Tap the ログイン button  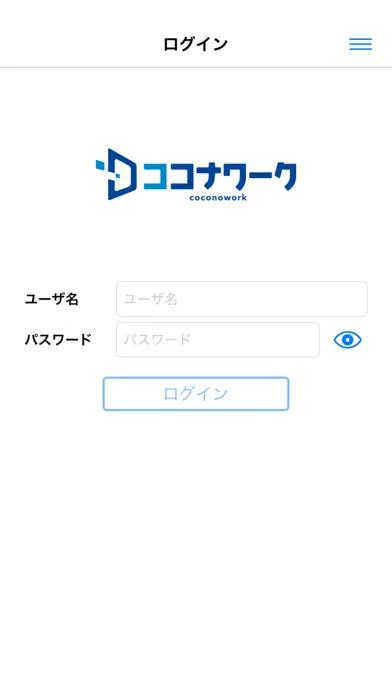point(196,394)
